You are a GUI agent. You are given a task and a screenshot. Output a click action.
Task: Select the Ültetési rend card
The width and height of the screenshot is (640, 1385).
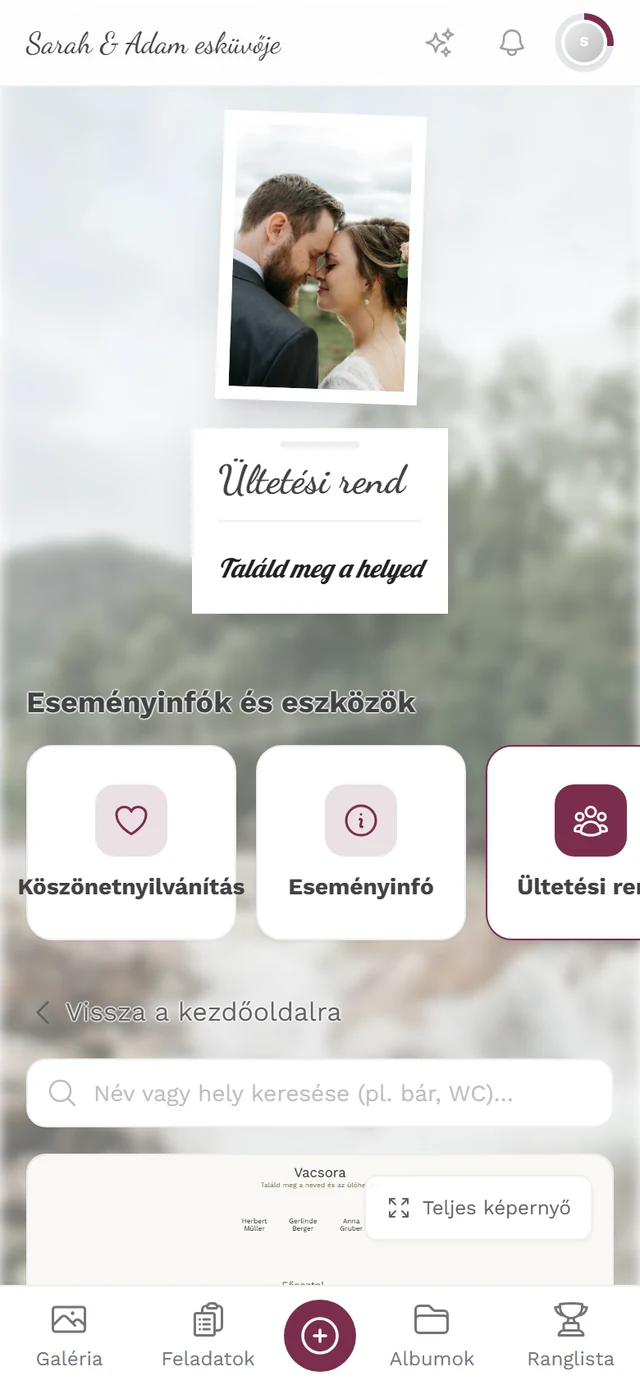564,842
